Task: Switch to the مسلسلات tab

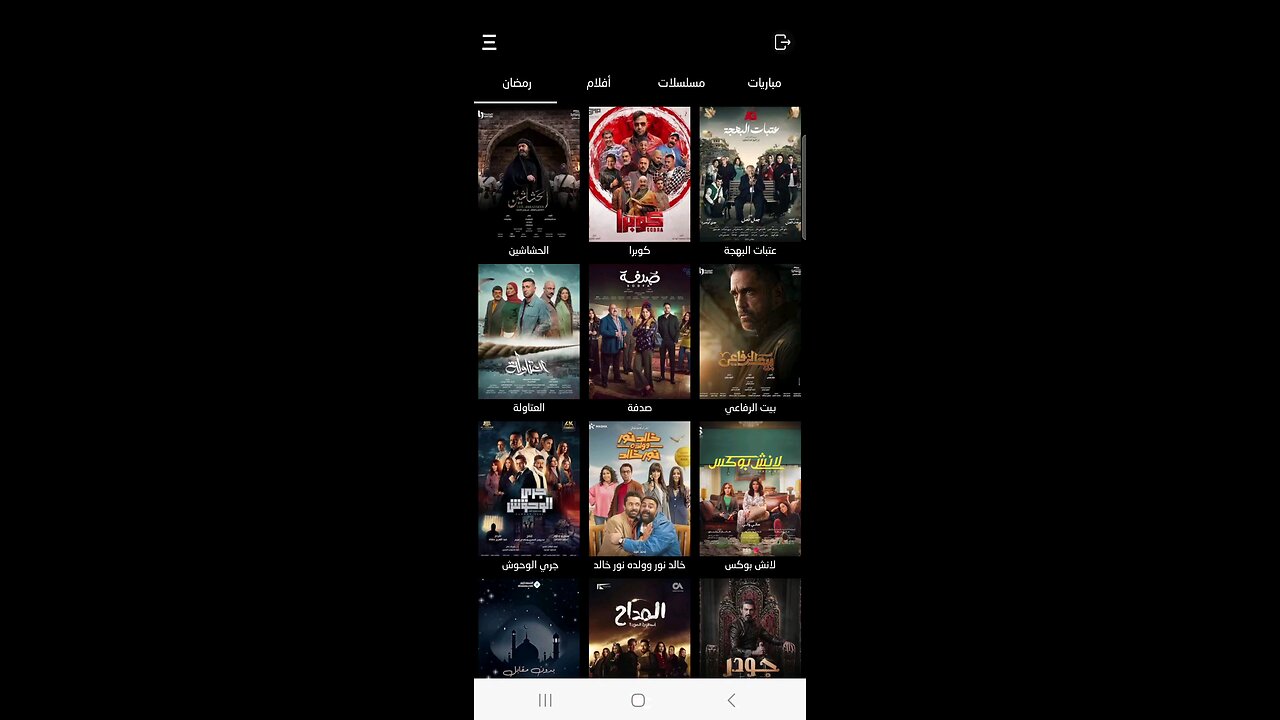Action: [x=681, y=83]
